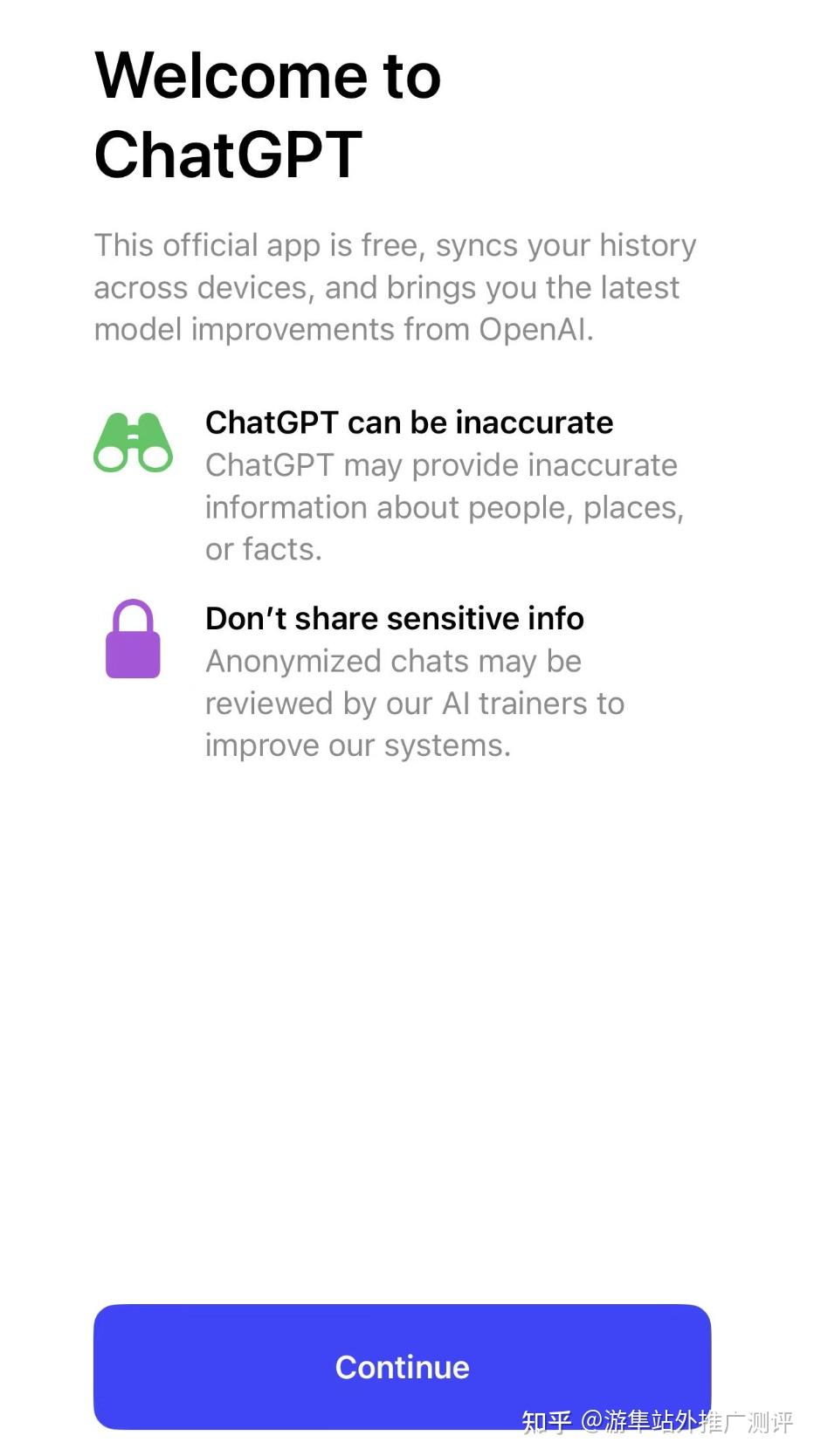Select the 'Don't share sensitive info' heading
The width and height of the screenshot is (814, 1456).
[394, 618]
